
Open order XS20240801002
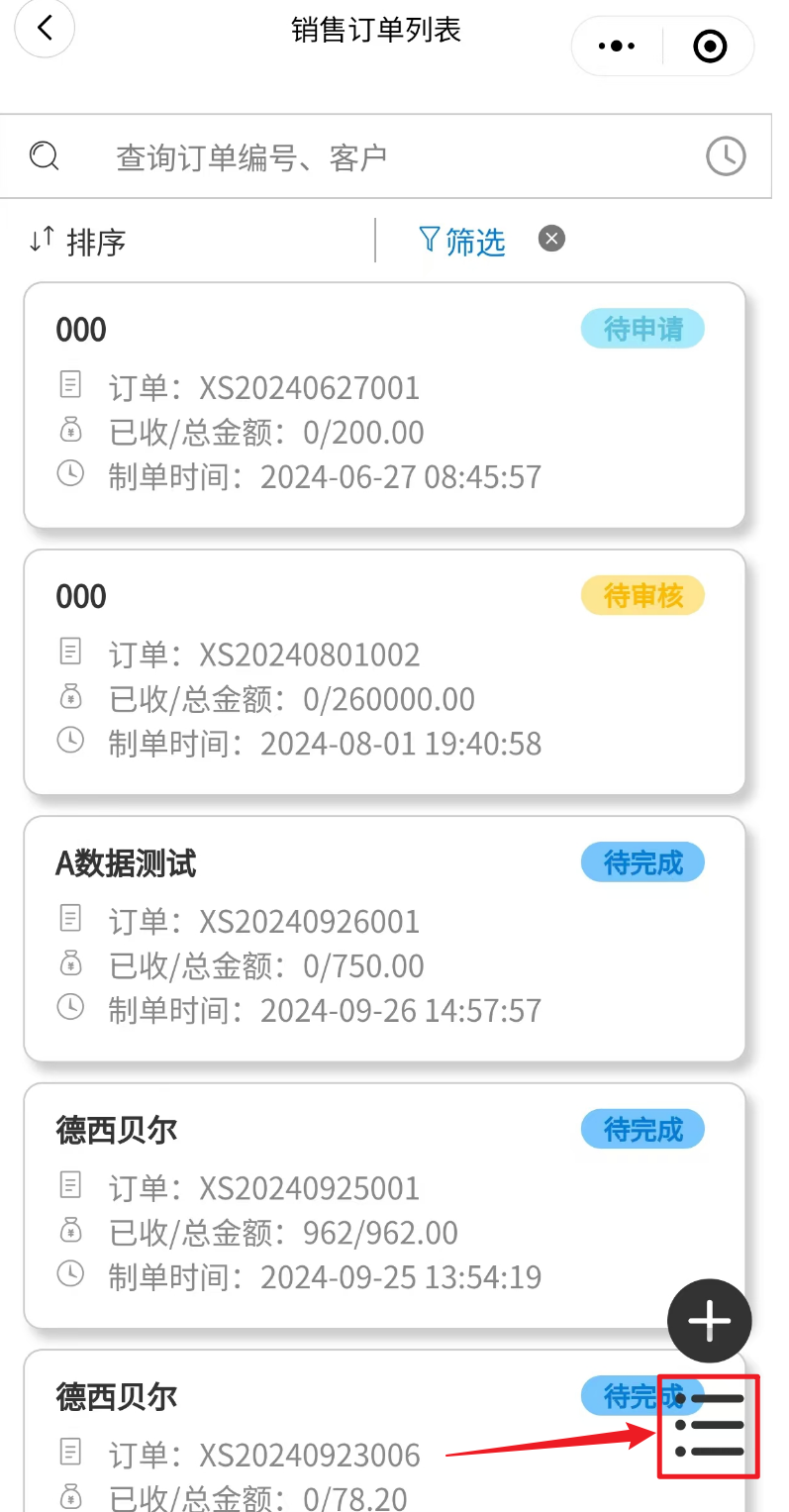(384, 672)
